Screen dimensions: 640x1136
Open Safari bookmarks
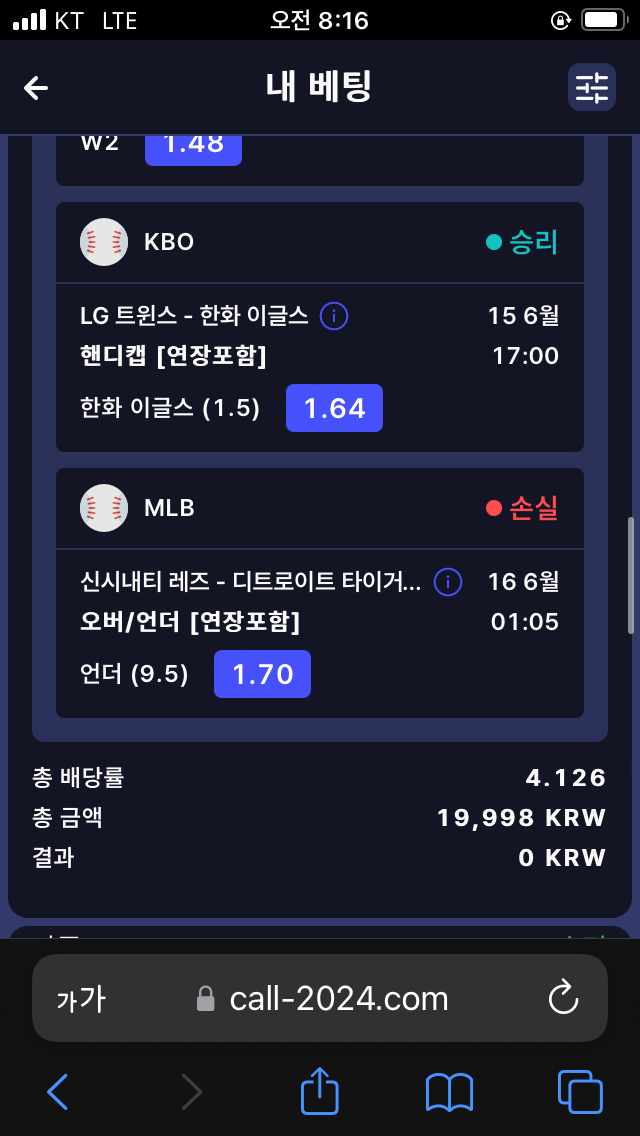[449, 1091]
